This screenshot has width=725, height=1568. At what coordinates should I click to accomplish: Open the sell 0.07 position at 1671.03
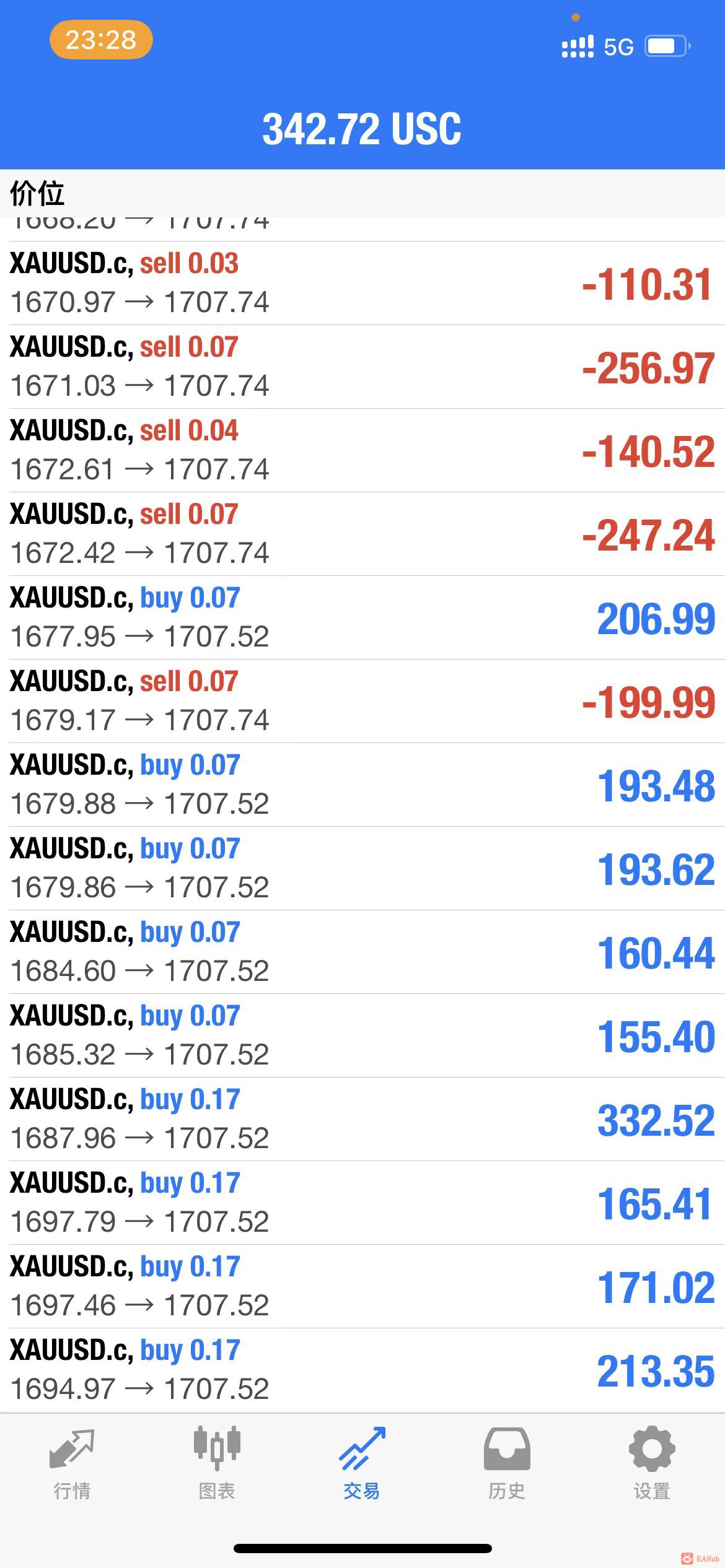(x=362, y=367)
